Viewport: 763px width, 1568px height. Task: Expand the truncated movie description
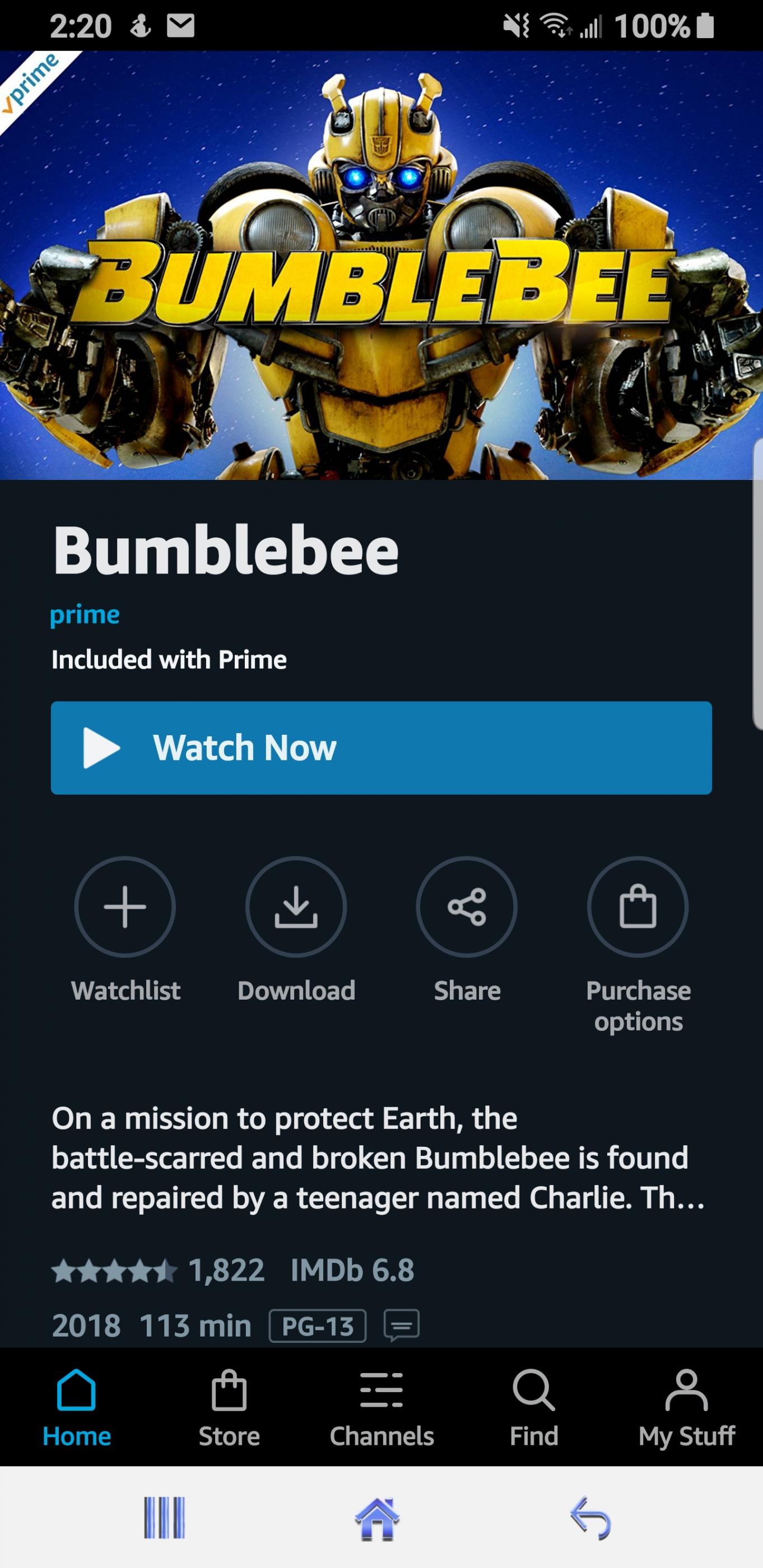[378, 1158]
